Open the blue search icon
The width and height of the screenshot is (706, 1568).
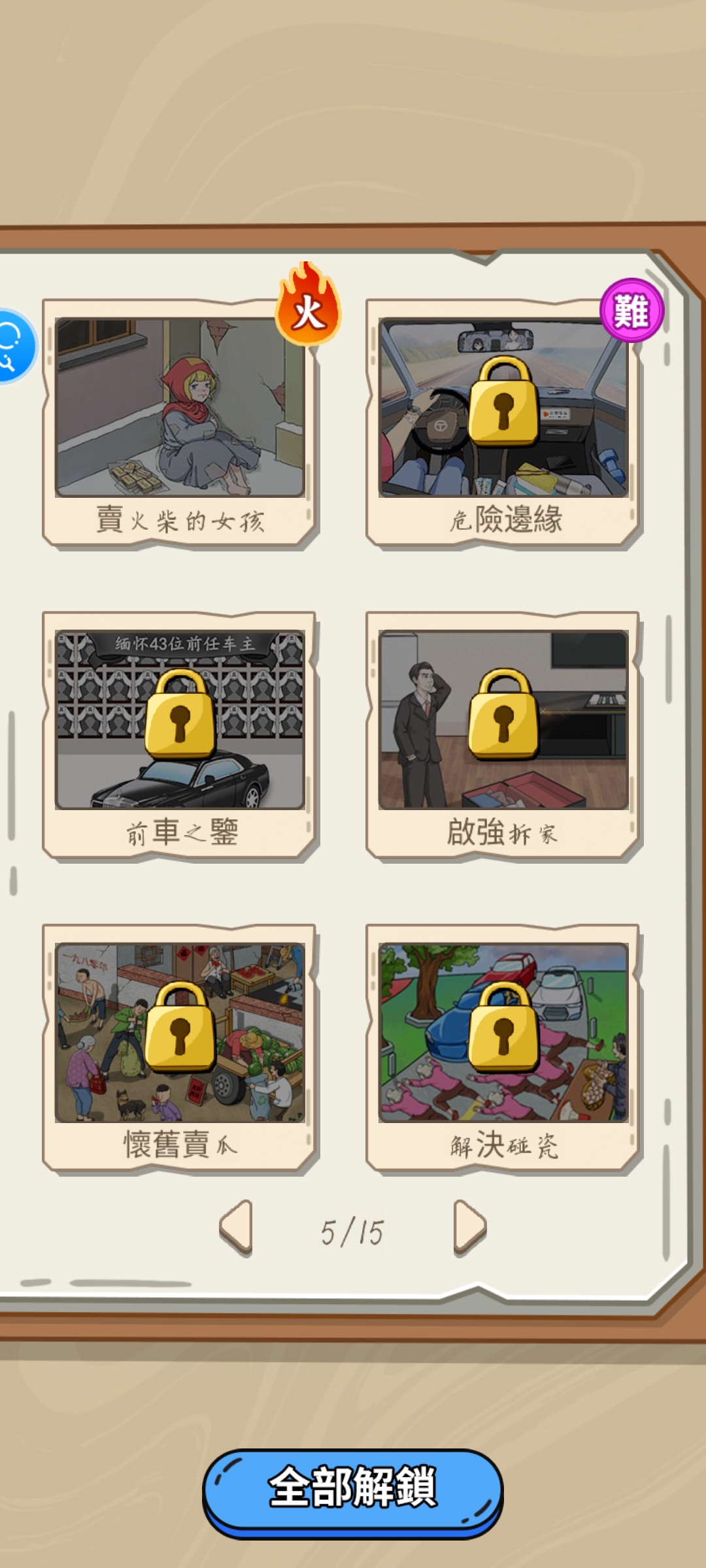pyautogui.click(x=13, y=346)
